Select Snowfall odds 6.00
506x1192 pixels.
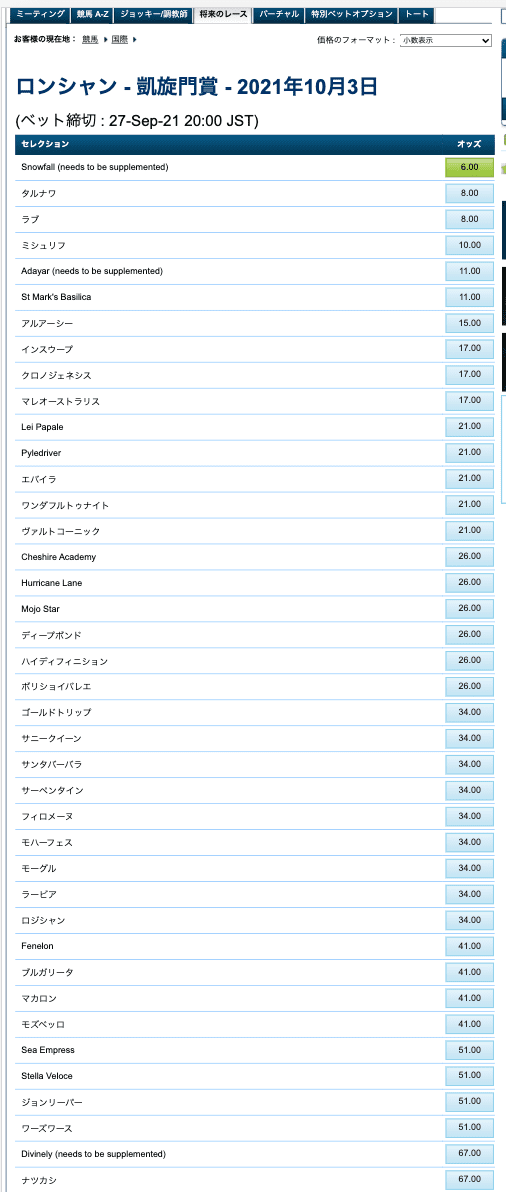[470, 167]
